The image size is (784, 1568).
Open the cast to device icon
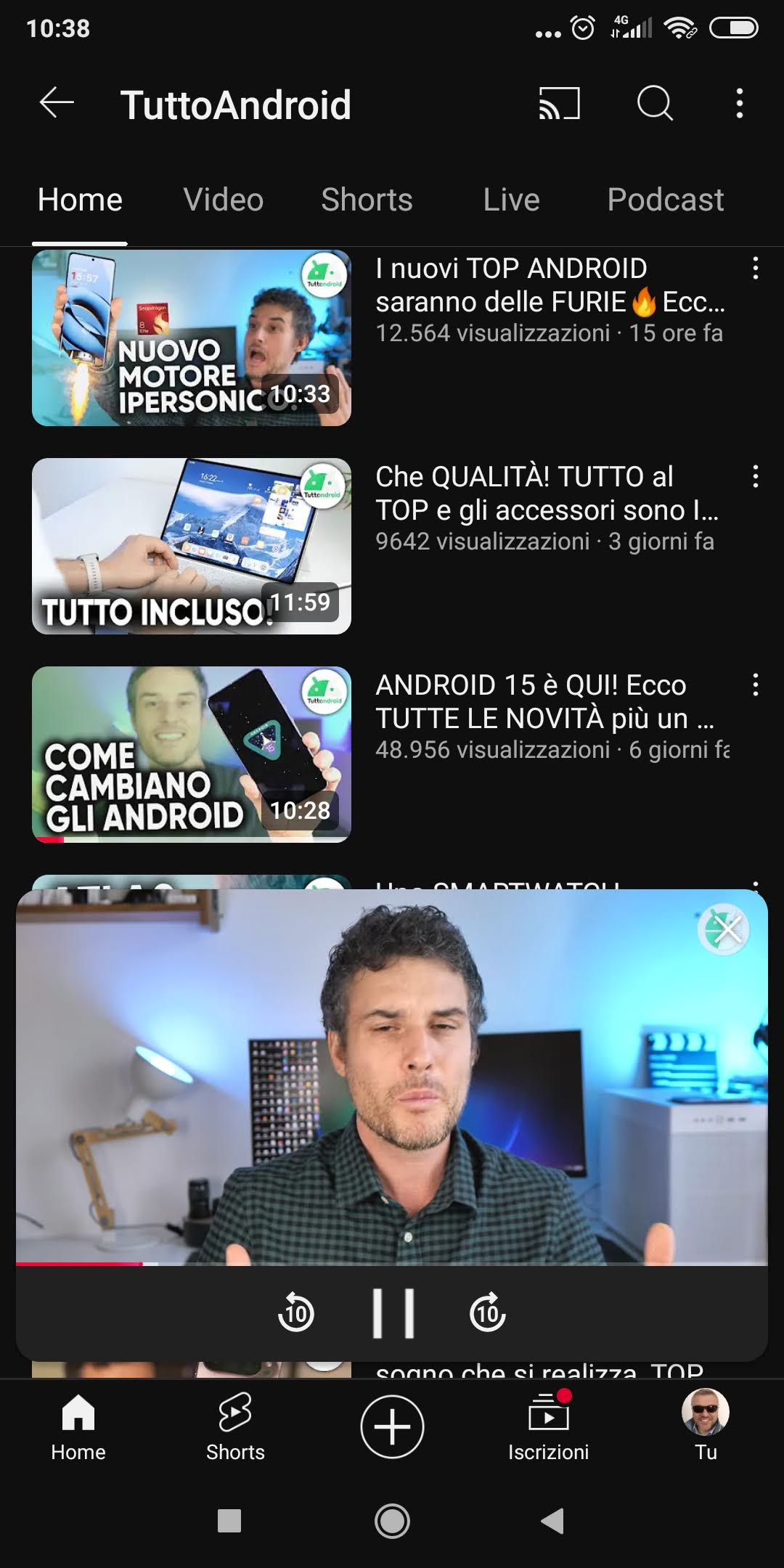(x=559, y=103)
